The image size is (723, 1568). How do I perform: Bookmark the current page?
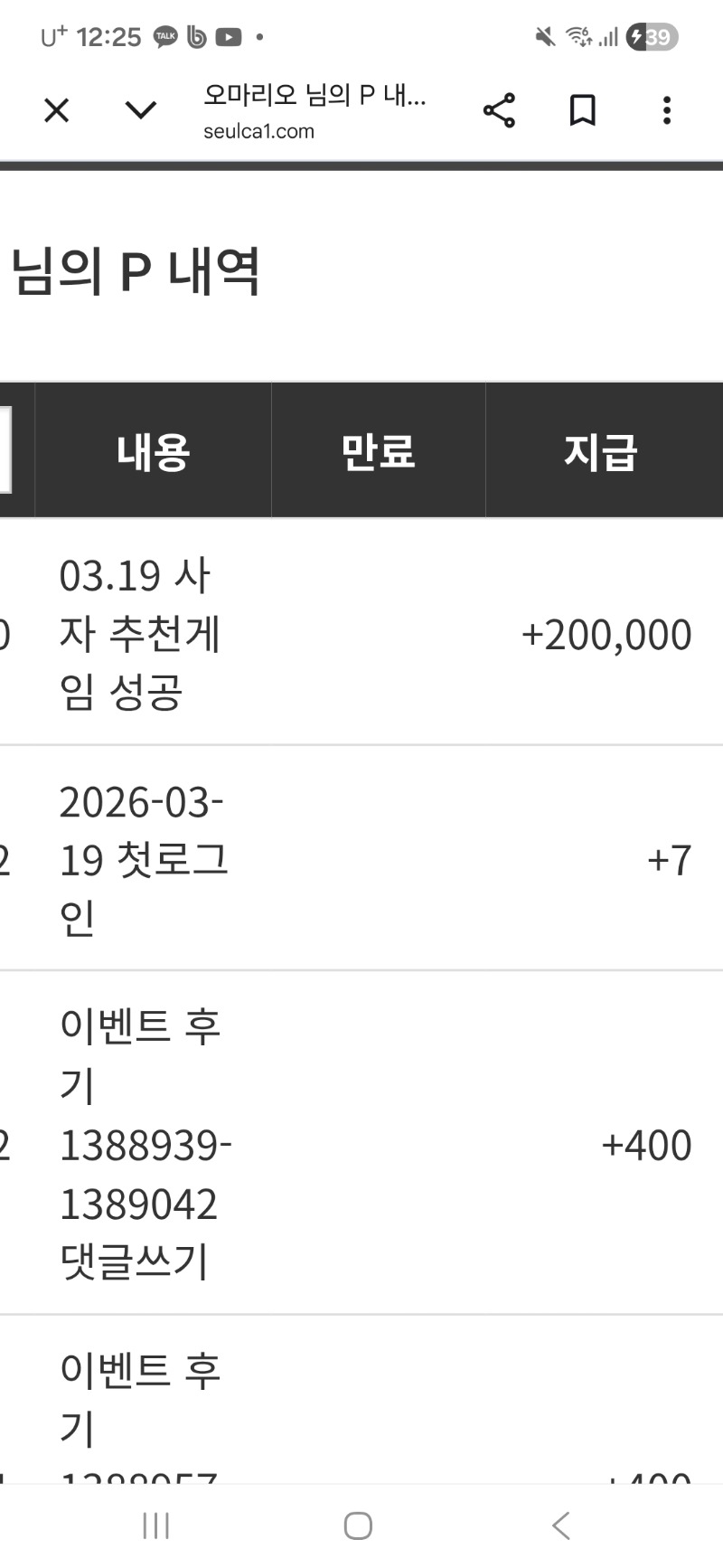click(583, 110)
